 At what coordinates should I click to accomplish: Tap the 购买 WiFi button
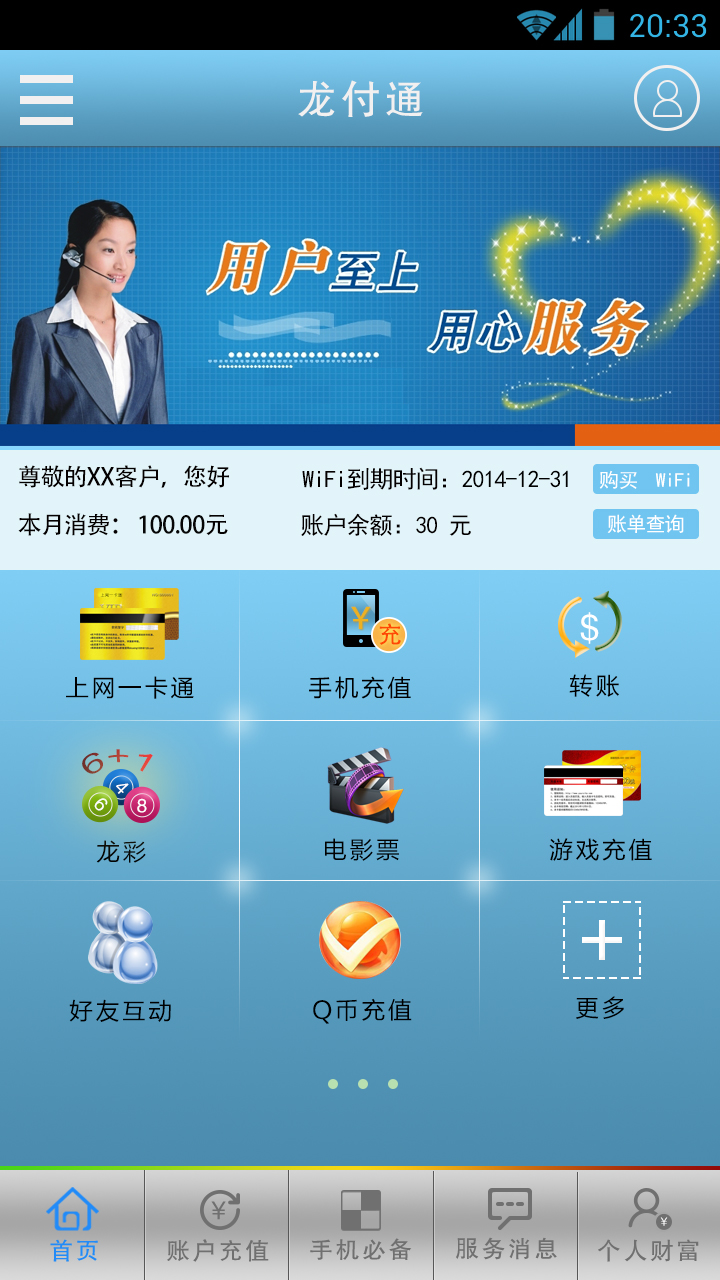click(645, 480)
